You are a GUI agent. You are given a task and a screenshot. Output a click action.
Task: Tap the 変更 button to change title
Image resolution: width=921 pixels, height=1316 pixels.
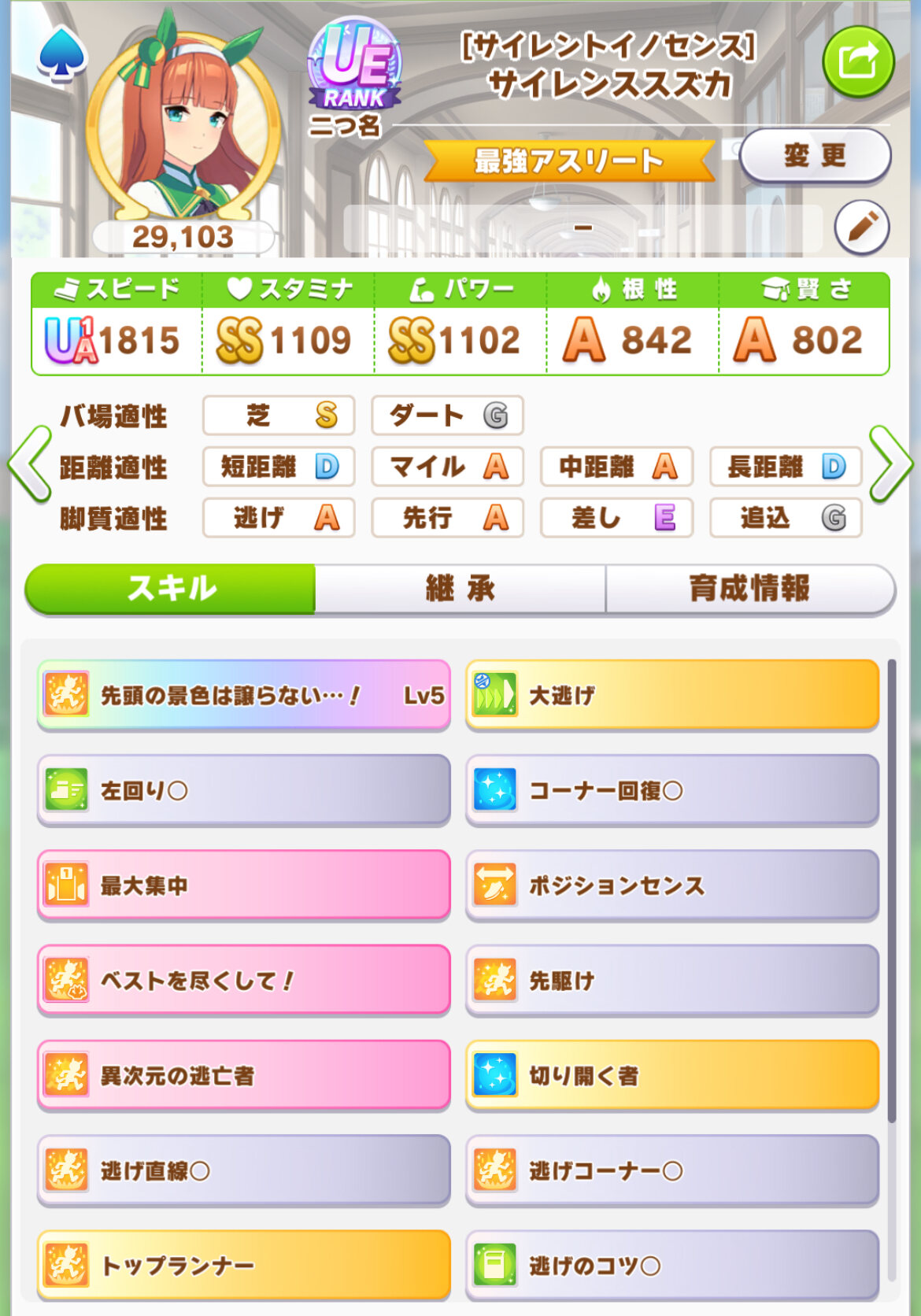pos(815,156)
